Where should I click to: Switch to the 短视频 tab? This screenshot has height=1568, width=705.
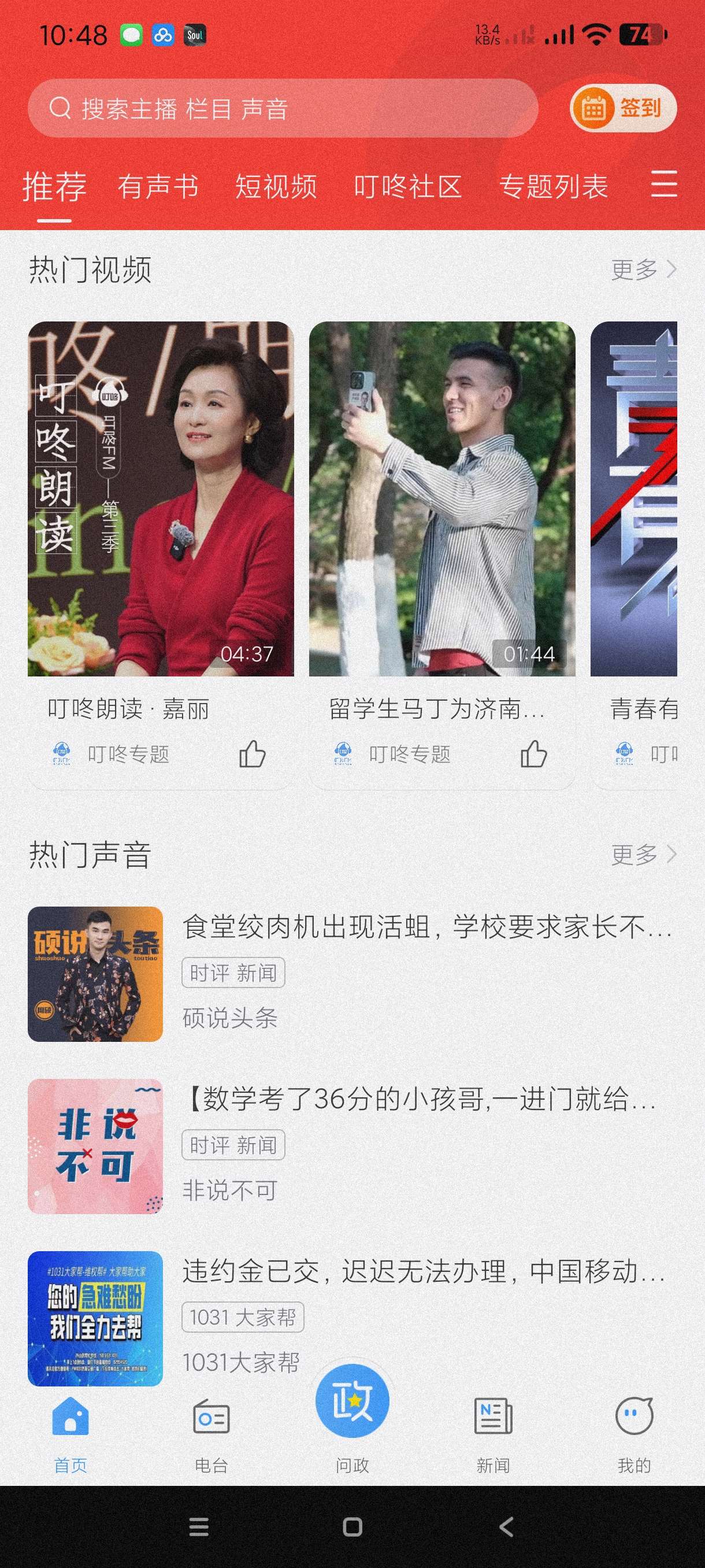pyautogui.click(x=276, y=186)
